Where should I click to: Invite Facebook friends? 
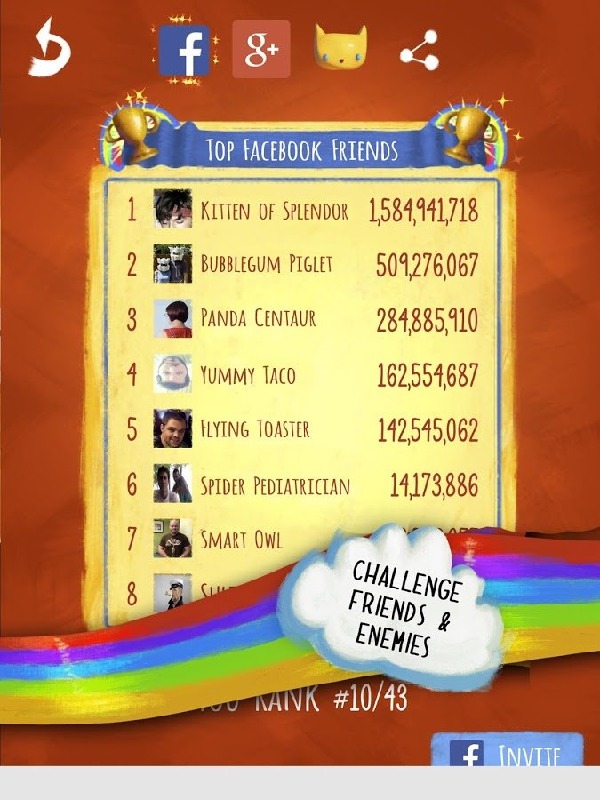coord(507,752)
